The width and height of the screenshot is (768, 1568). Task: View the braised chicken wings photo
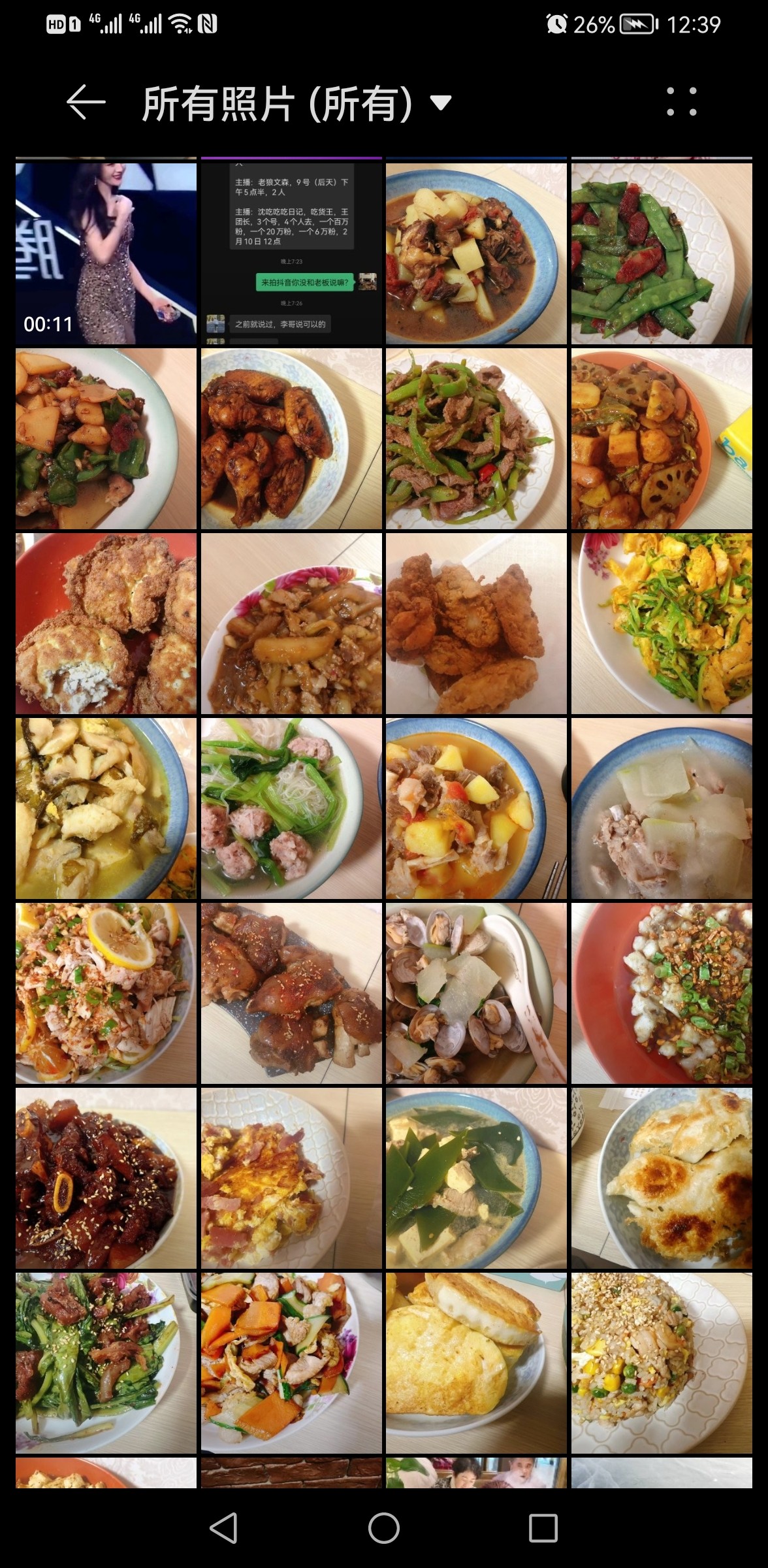291,438
